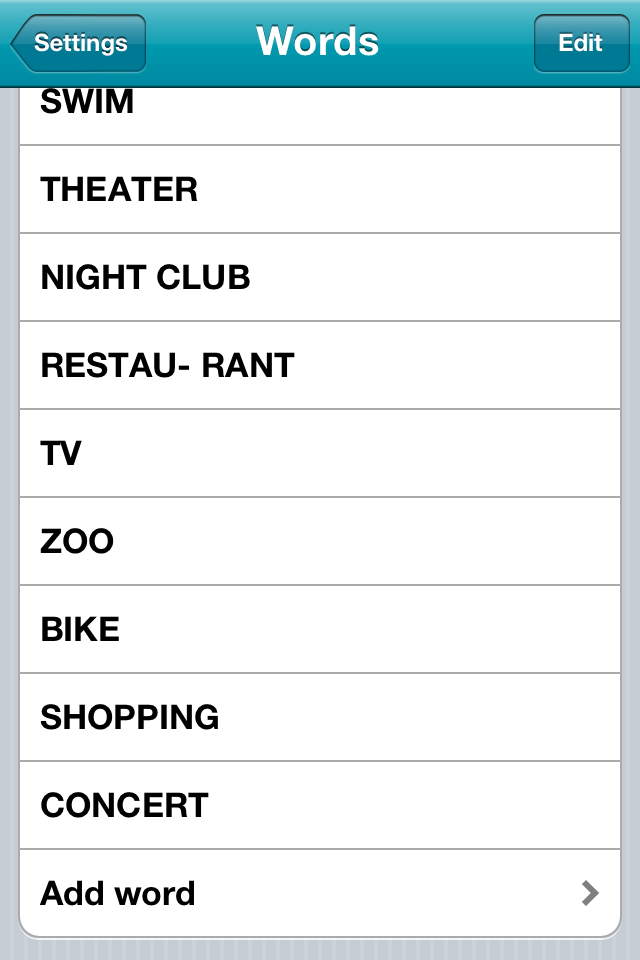Image resolution: width=640 pixels, height=960 pixels.
Task: Pick the BIKE word row
Action: click(320, 629)
